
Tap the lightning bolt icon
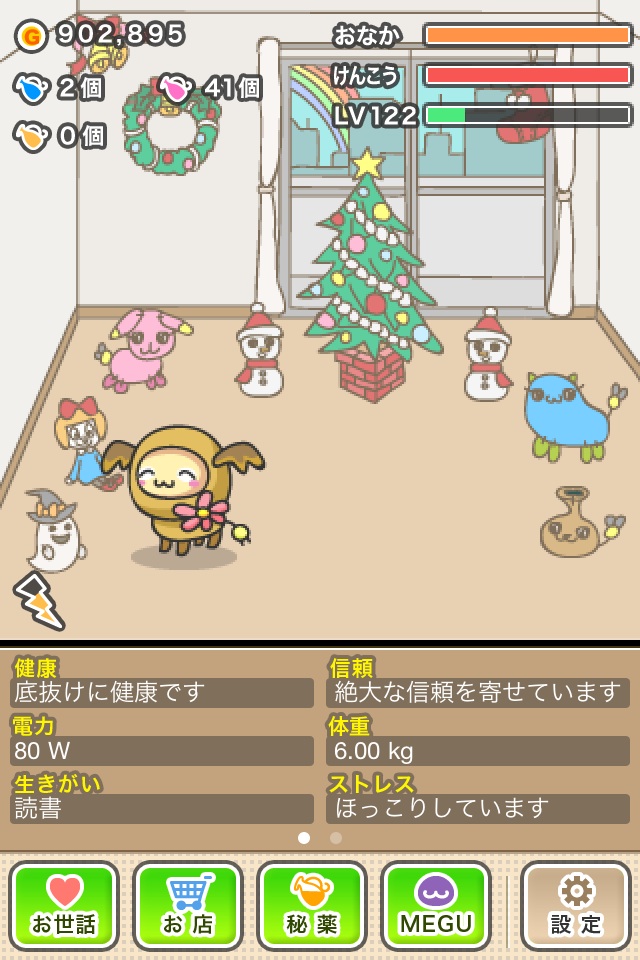click(37, 600)
